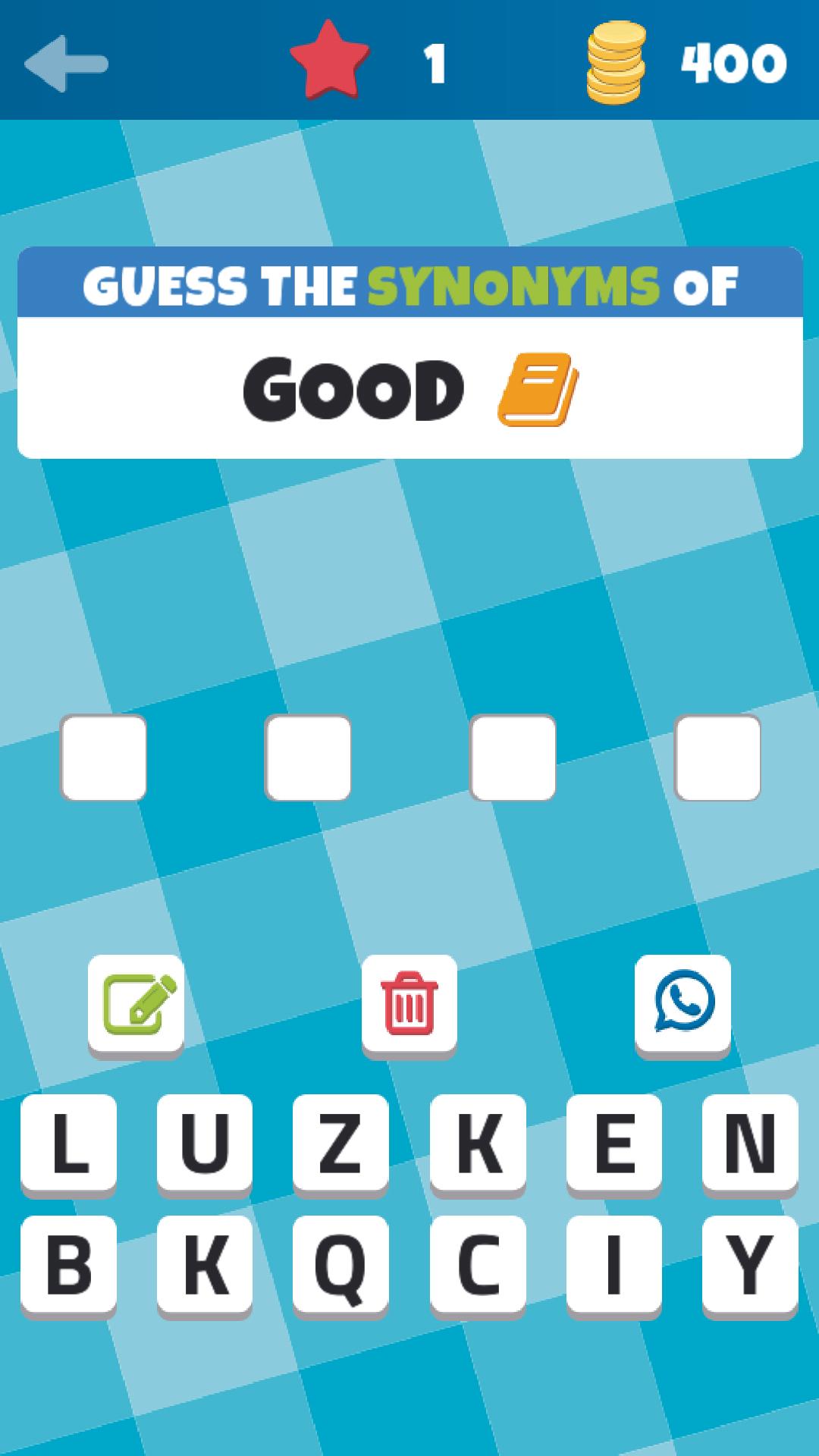819x1456 pixels.
Task: Pick the letter Q tile
Action: pos(340,1263)
